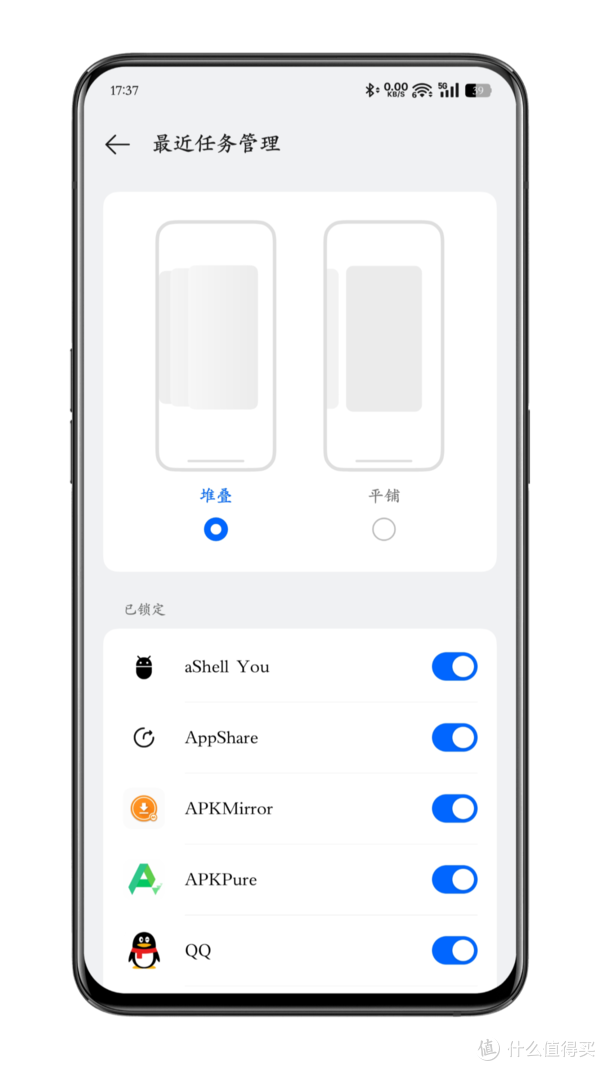Go back from 最近任务管理
This screenshot has width=600, height=1066.
(x=117, y=144)
